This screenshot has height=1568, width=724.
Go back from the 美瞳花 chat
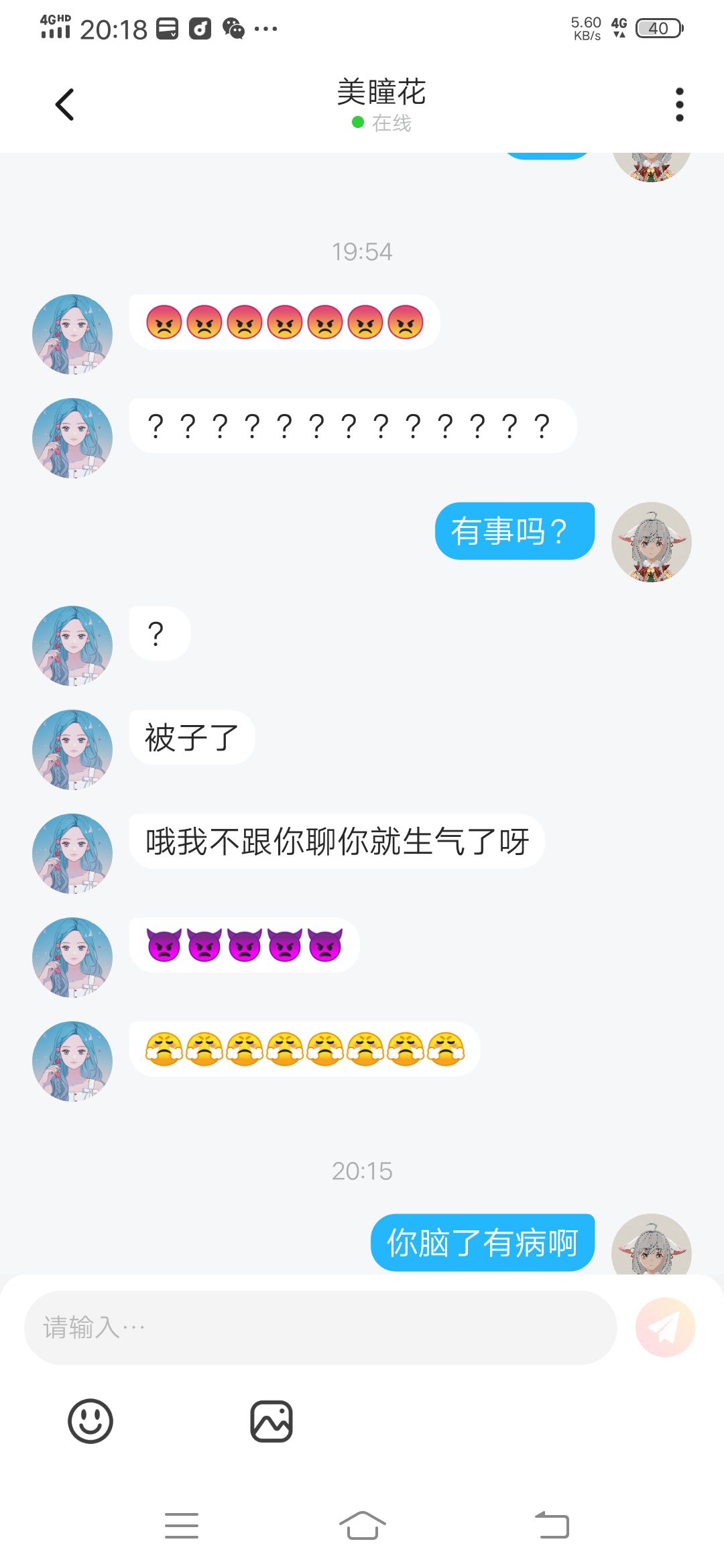click(x=64, y=105)
